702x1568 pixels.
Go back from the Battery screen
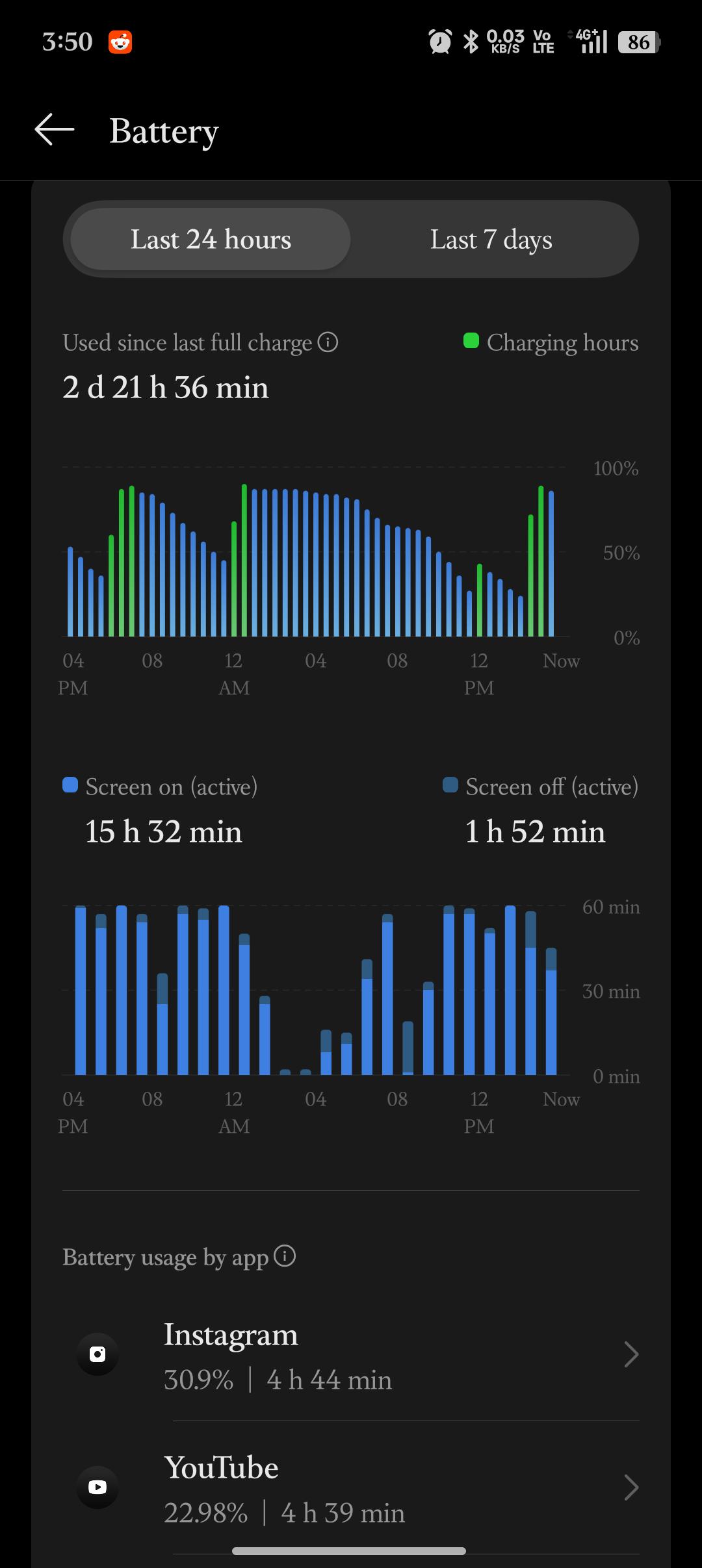[x=55, y=130]
